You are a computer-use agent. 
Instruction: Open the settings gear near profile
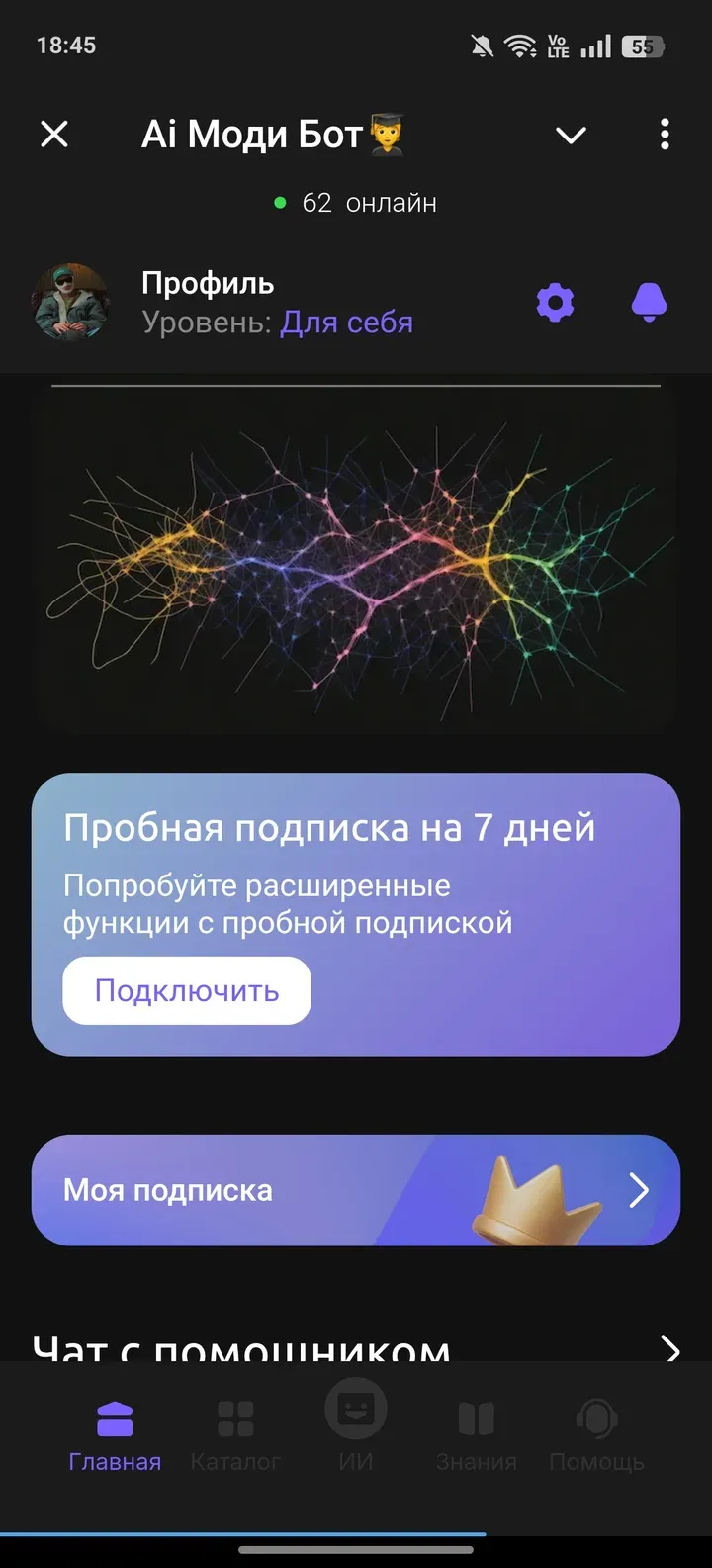[555, 302]
